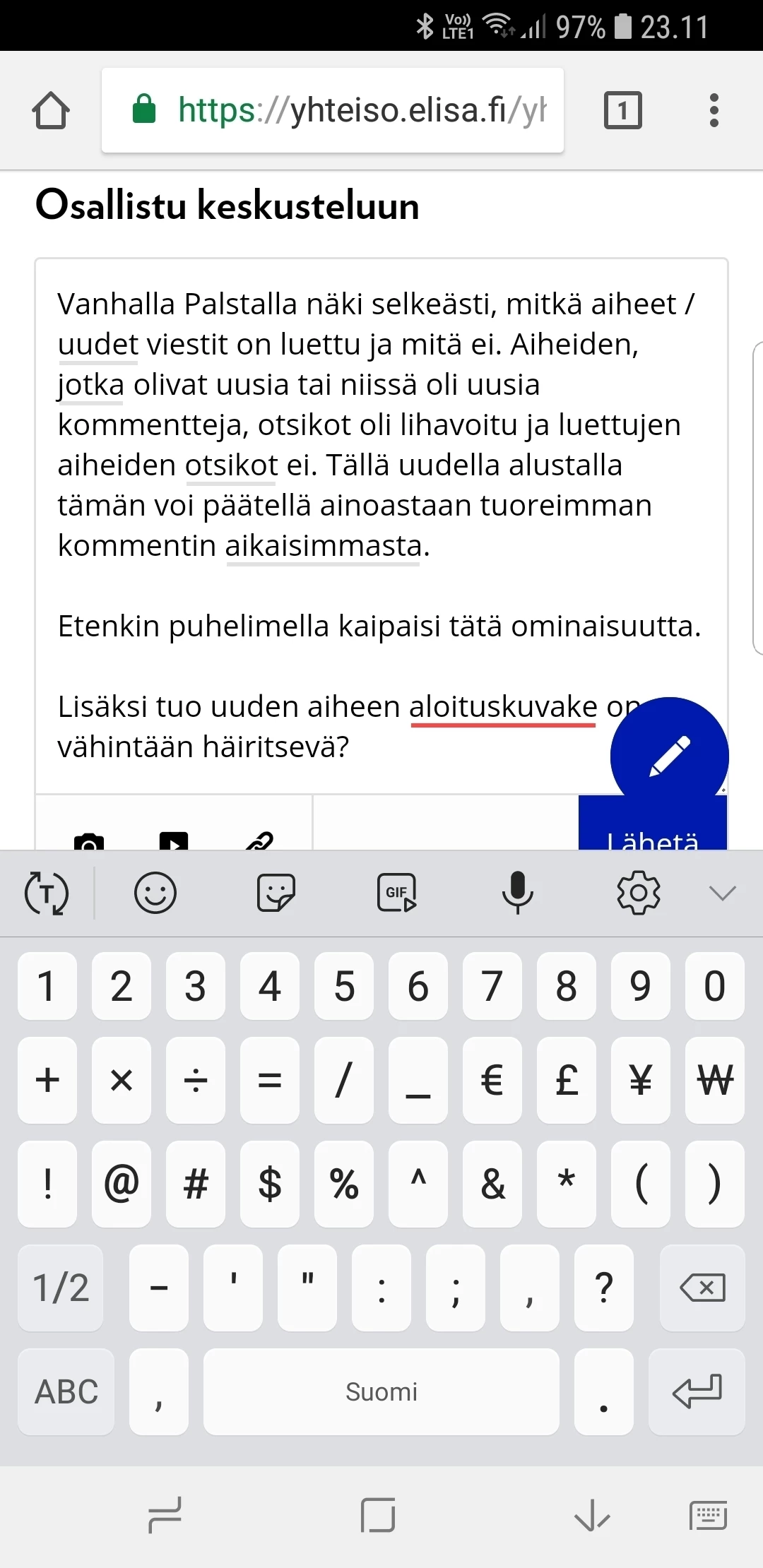Collapse the keyboard toolbar chevron
The image size is (763, 1568).
[722, 893]
